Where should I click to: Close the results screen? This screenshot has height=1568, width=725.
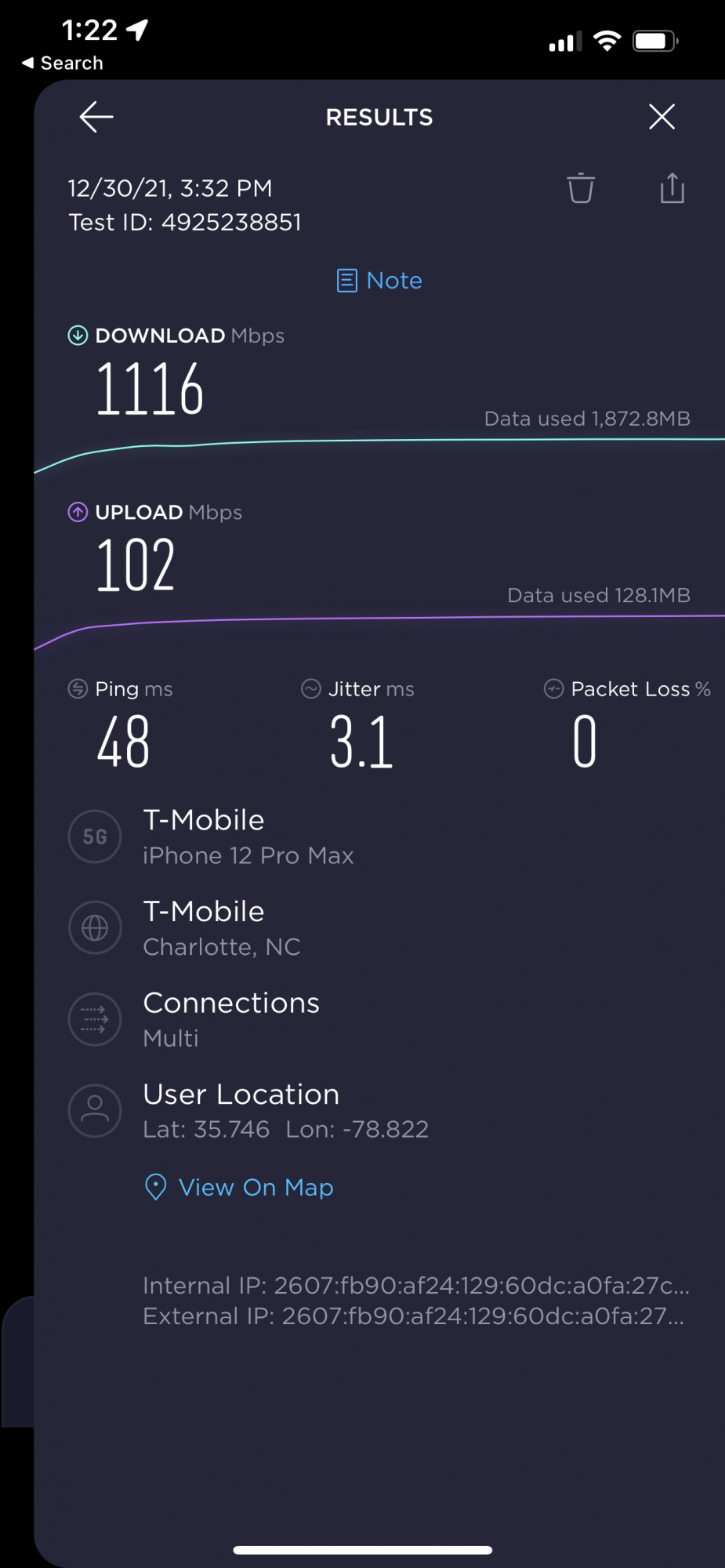tap(662, 117)
